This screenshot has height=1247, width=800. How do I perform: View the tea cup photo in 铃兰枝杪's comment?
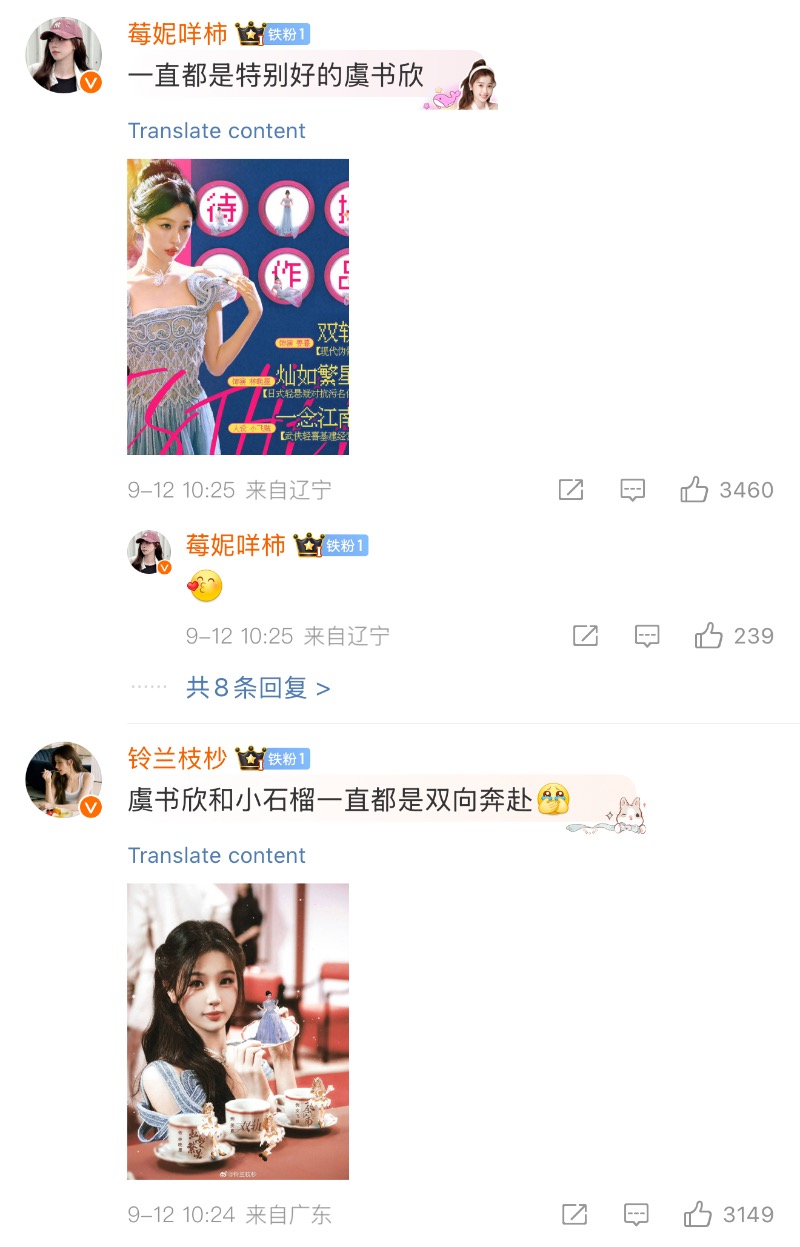[x=238, y=1031]
